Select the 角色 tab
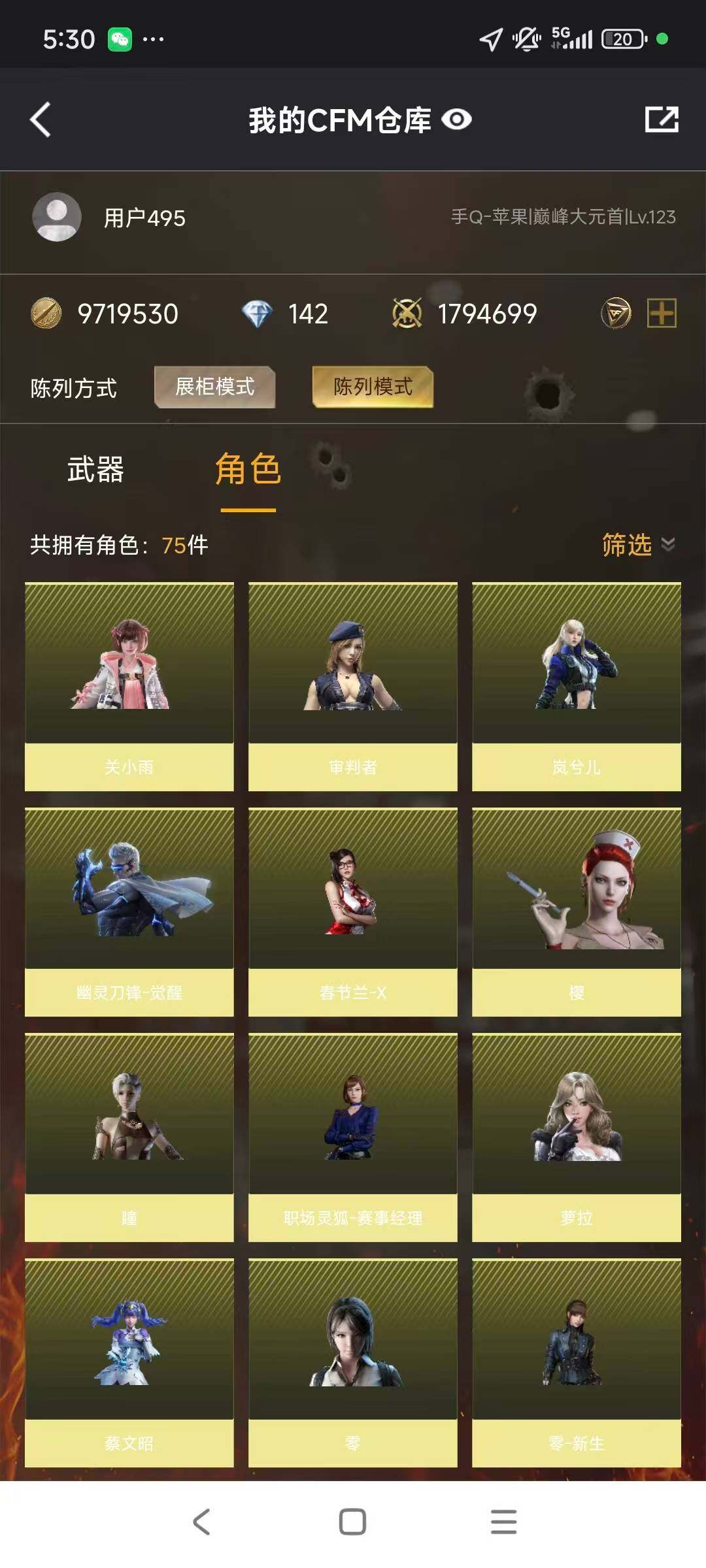Image resolution: width=706 pixels, height=1568 pixels. (248, 470)
